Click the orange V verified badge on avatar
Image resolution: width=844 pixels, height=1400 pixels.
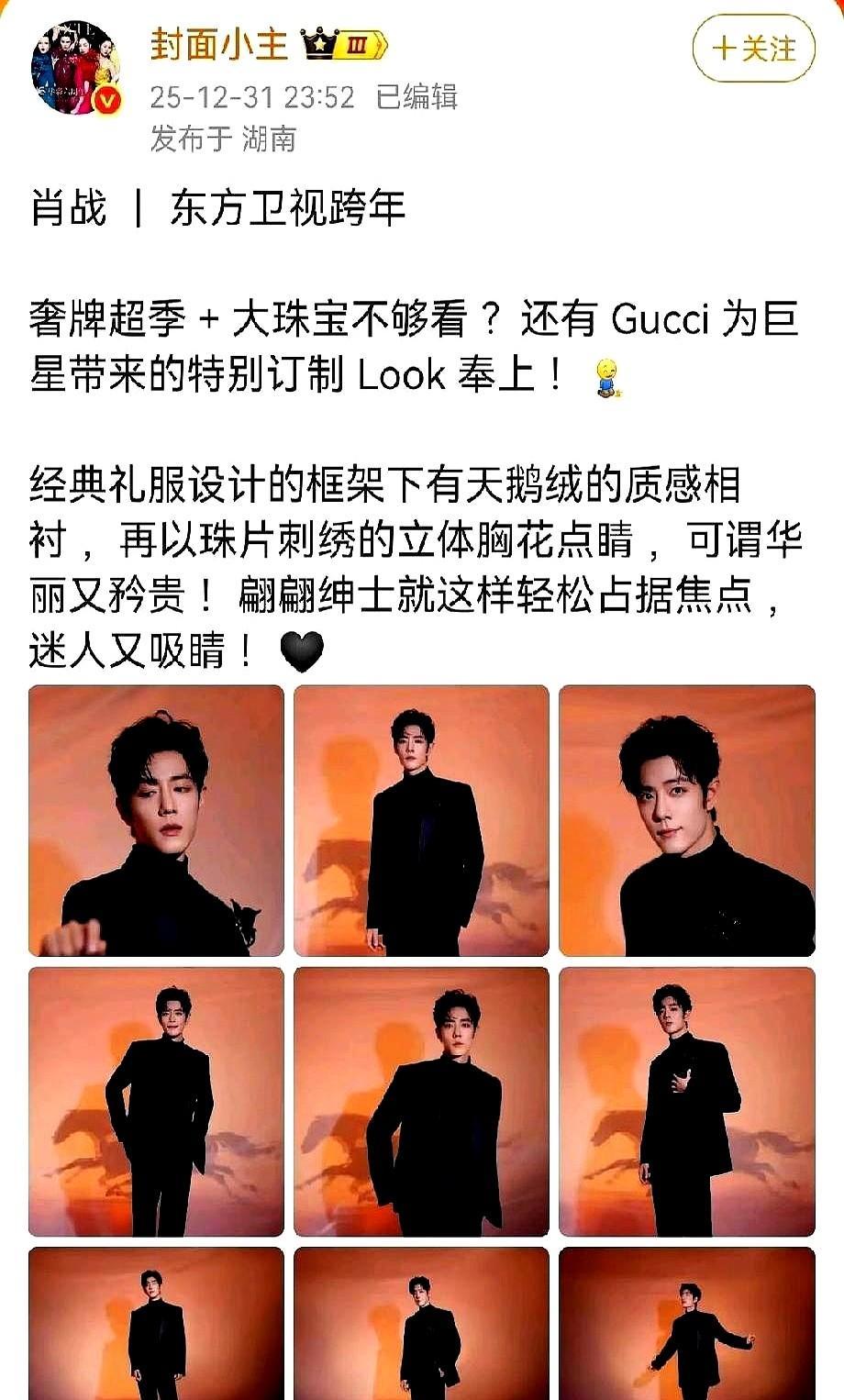(104, 102)
